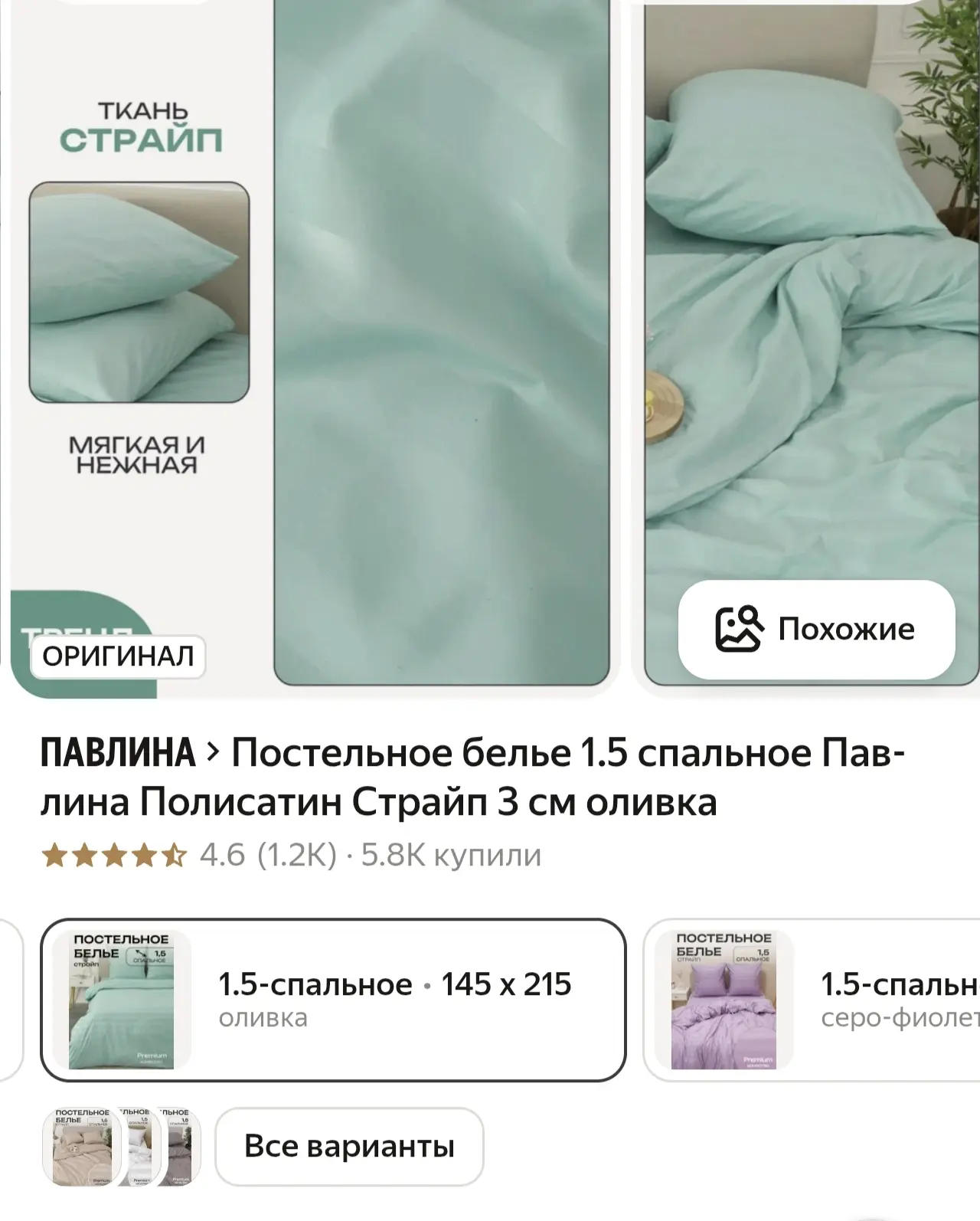Choose the серо-фиолетовый variant card
The image size is (980, 1221).
[812, 1000]
